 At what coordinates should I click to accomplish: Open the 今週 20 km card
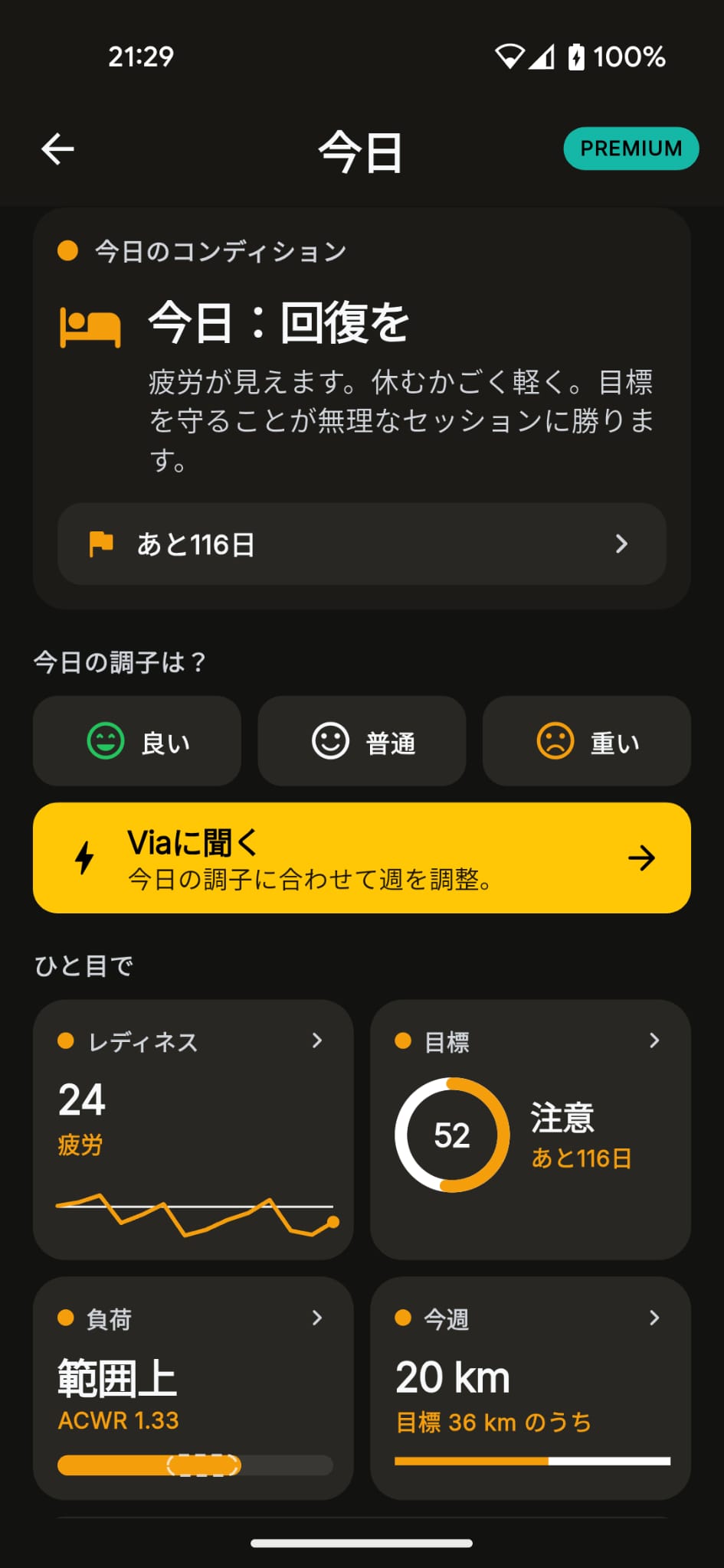pyautogui.click(x=530, y=1387)
